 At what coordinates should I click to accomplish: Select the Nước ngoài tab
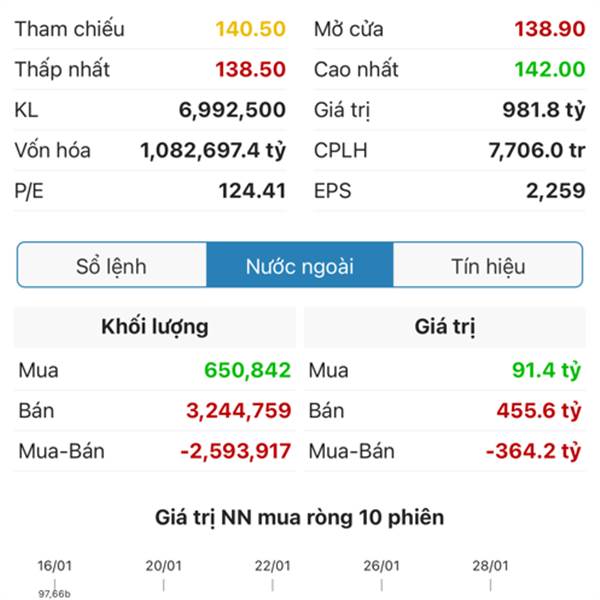click(x=300, y=267)
